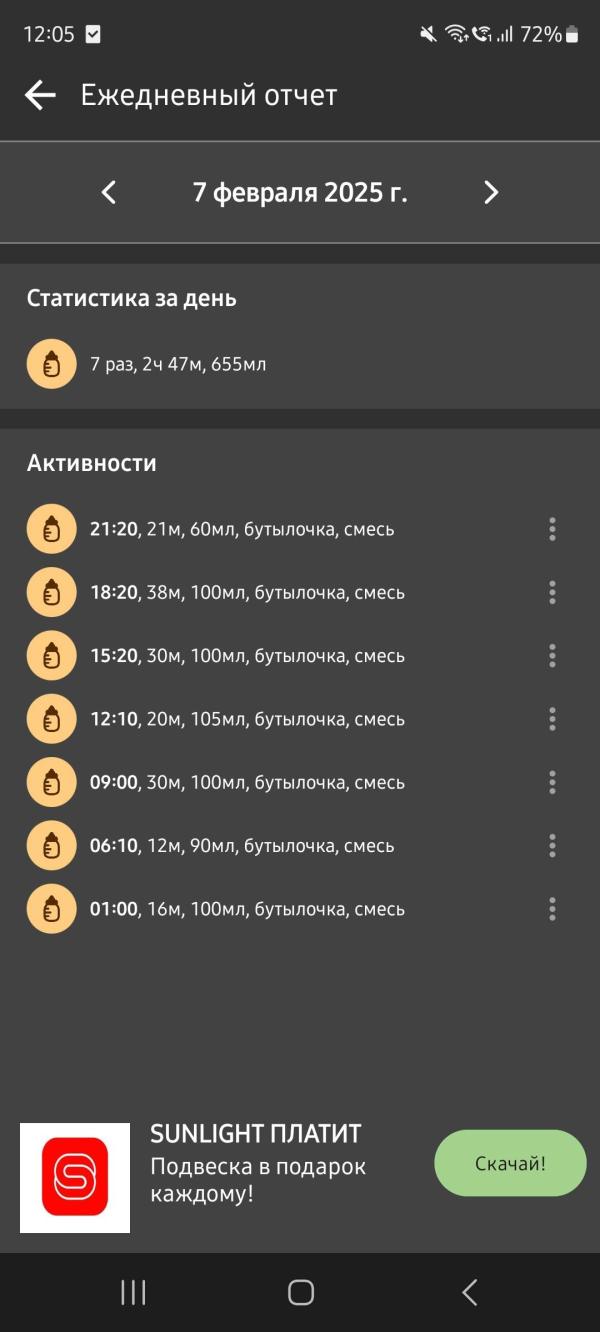Open the 06:10 feeding entry, 90мл
This screenshot has width=600, height=1332.
242,846
